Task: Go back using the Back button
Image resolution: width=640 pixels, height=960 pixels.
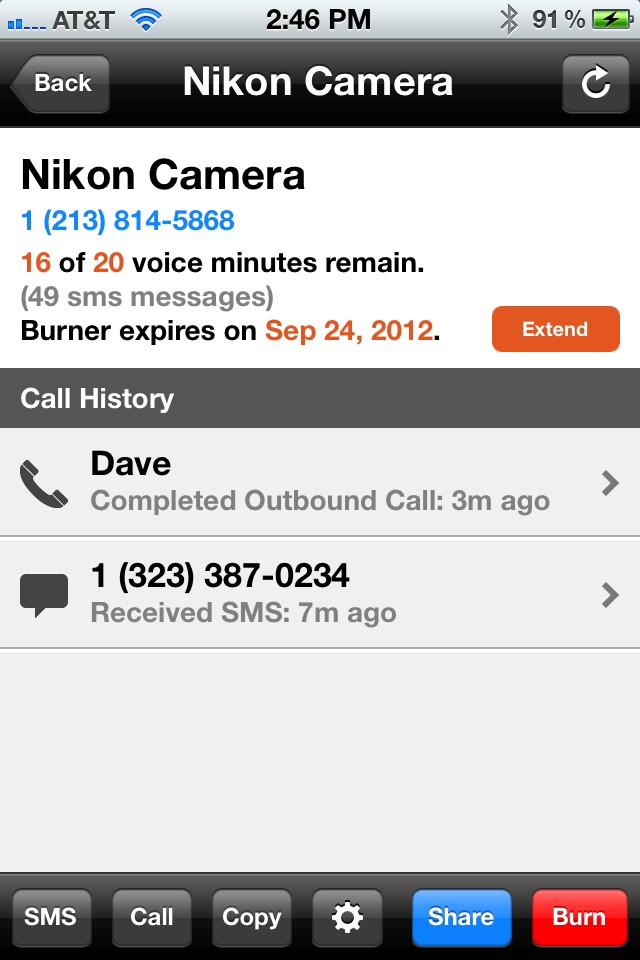Action: pyautogui.click(x=61, y=83)
